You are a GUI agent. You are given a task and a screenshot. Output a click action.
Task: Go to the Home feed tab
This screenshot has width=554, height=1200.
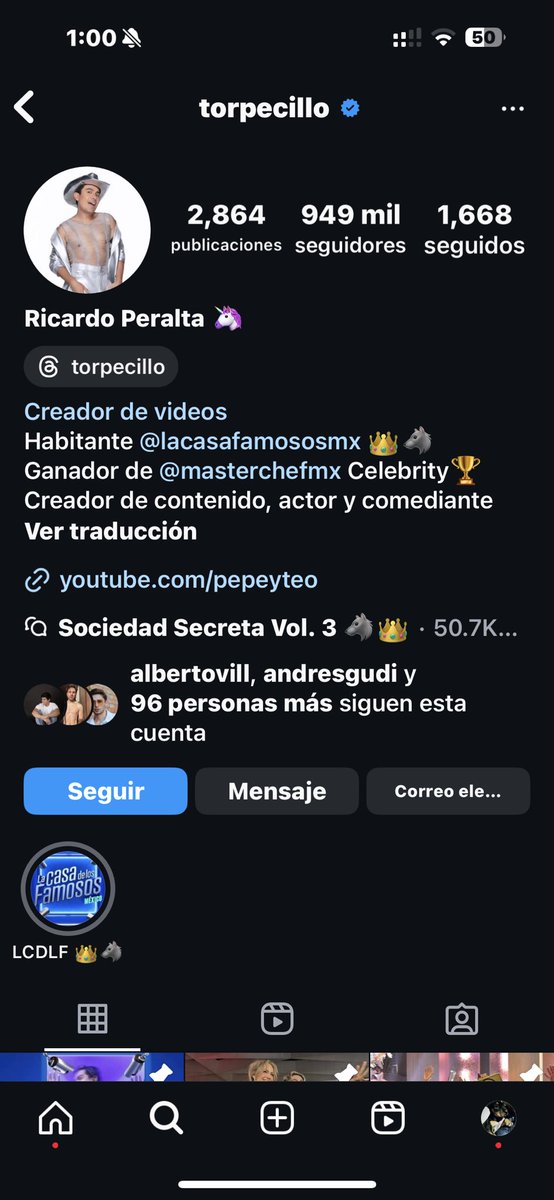coord(55,1118)
